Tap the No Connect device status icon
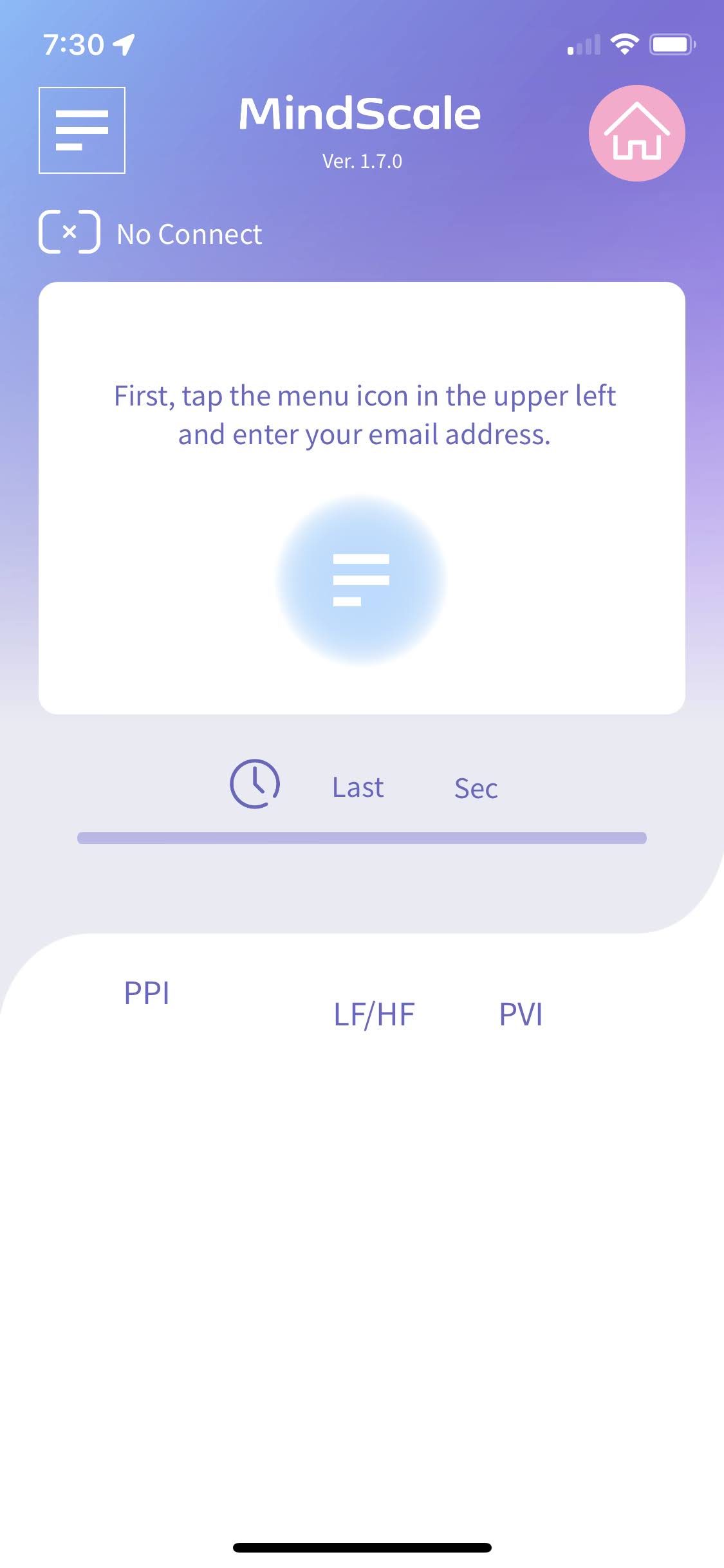The width and height of the screenshot is (724, 1568). pyautogui.click(x=70, y=232)
